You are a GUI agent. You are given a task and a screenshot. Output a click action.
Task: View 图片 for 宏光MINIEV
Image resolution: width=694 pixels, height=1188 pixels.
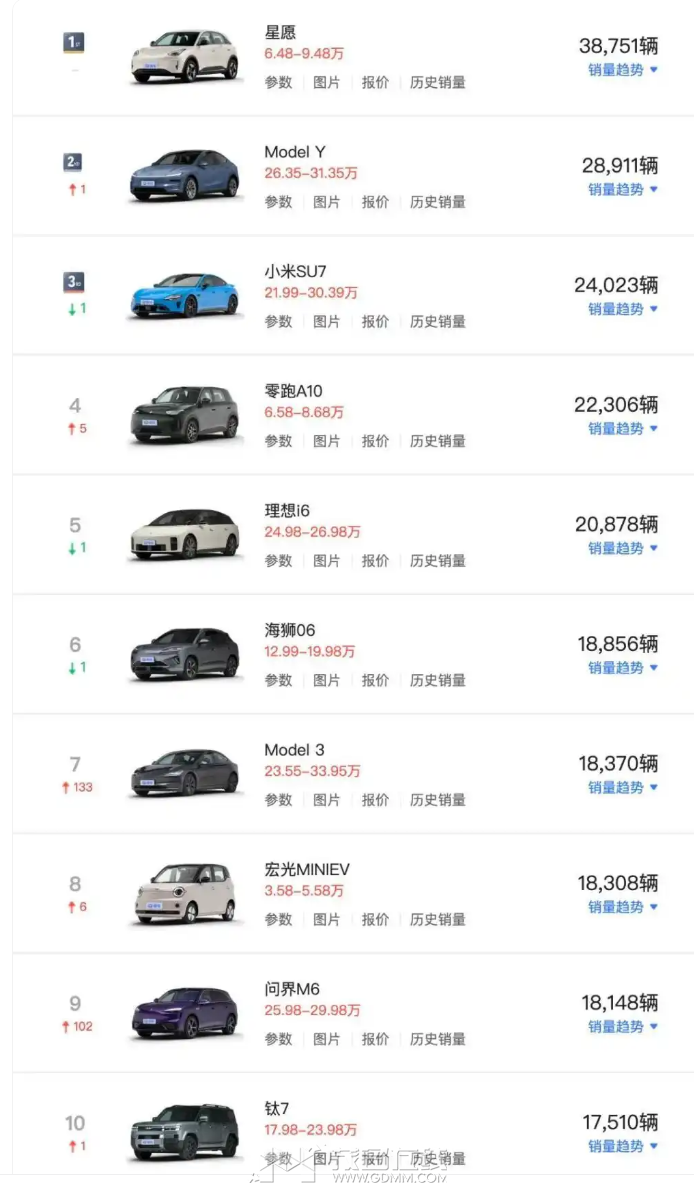click(x=327, y=920)
